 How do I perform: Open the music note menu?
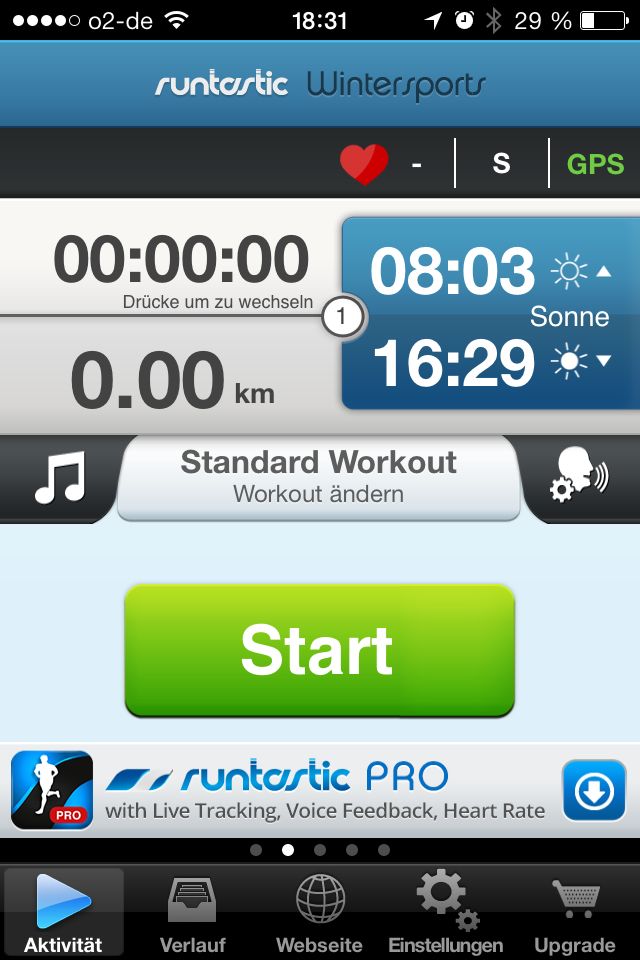coord(59,478)
